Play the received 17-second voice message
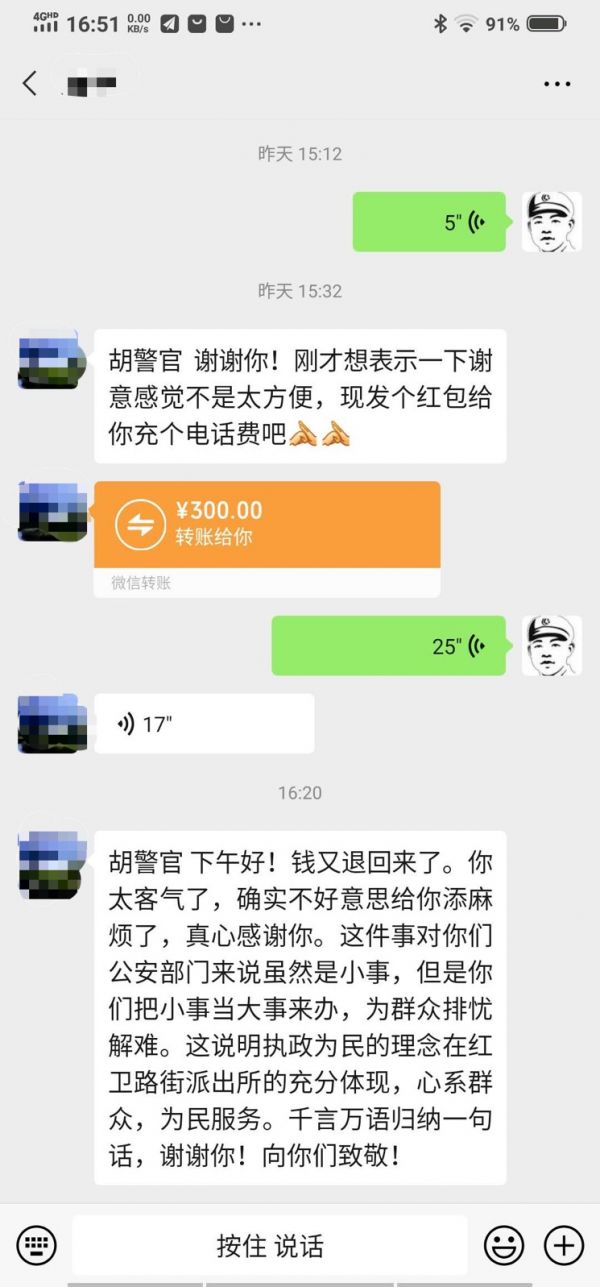600x1287 pixels. tap(204, 724)
